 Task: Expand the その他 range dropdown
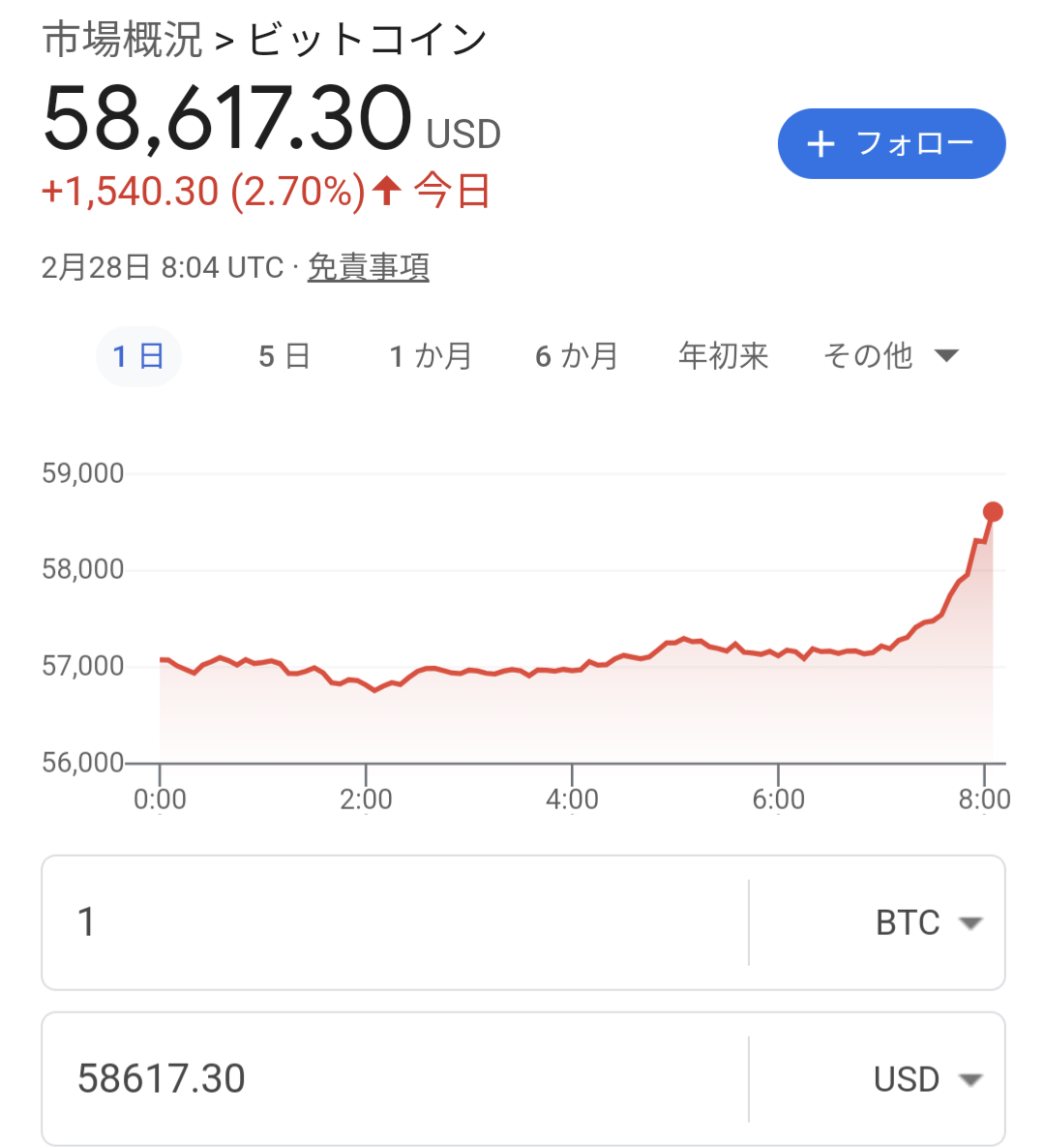tap(890, 356)
